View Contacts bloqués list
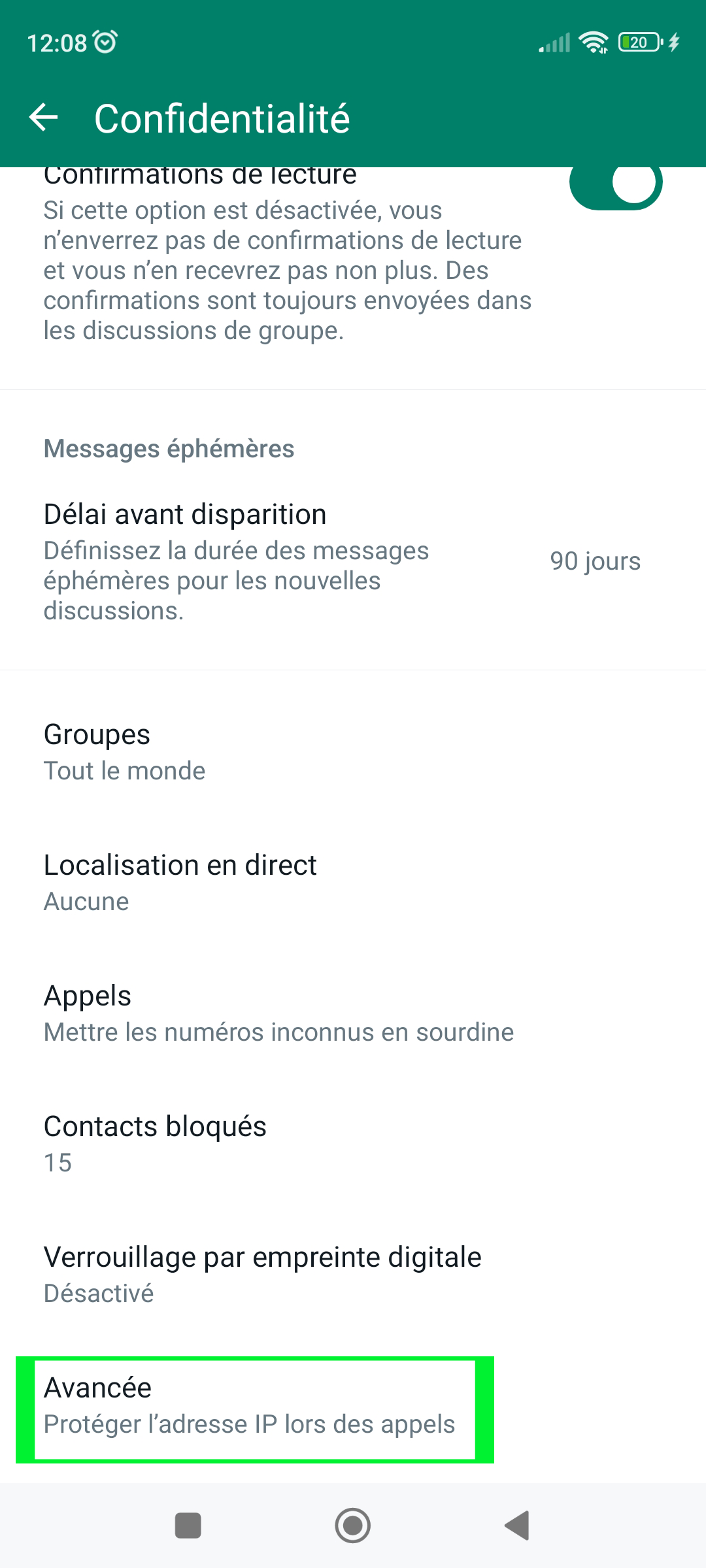This screenshot has width=706, height=1568. pos(353,1144)
